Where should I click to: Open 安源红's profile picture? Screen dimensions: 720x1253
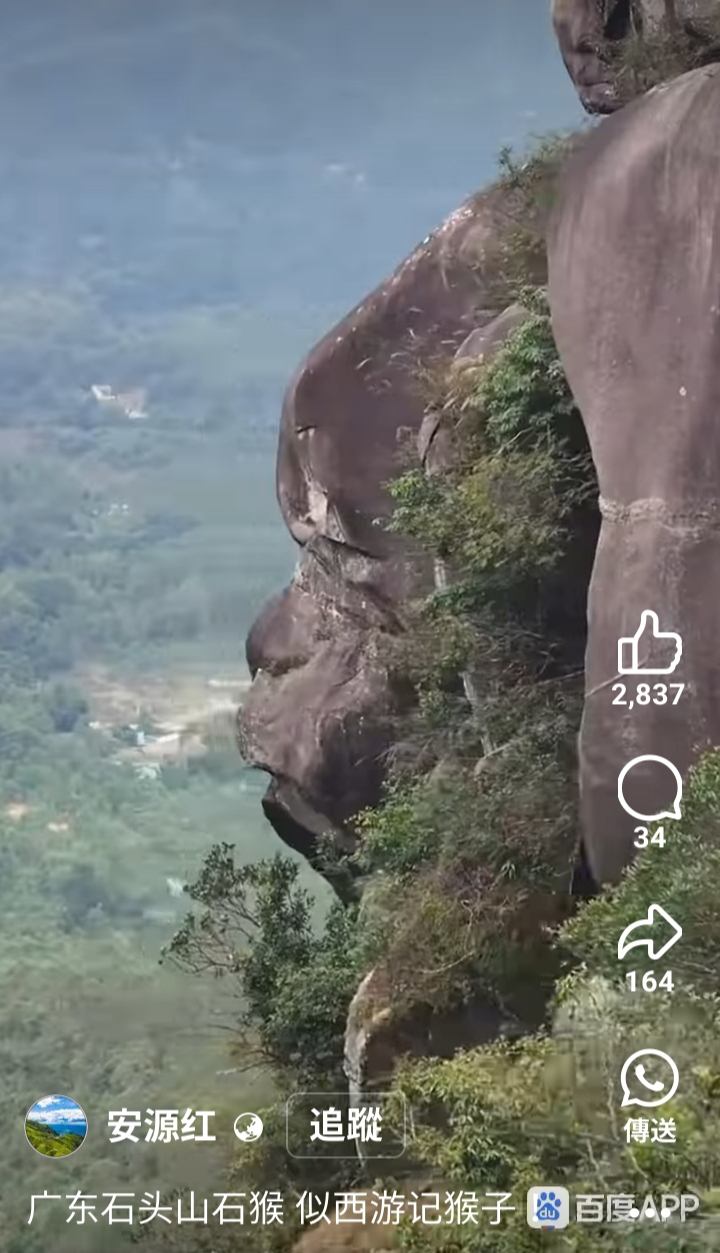click(x=56, y=1126)
